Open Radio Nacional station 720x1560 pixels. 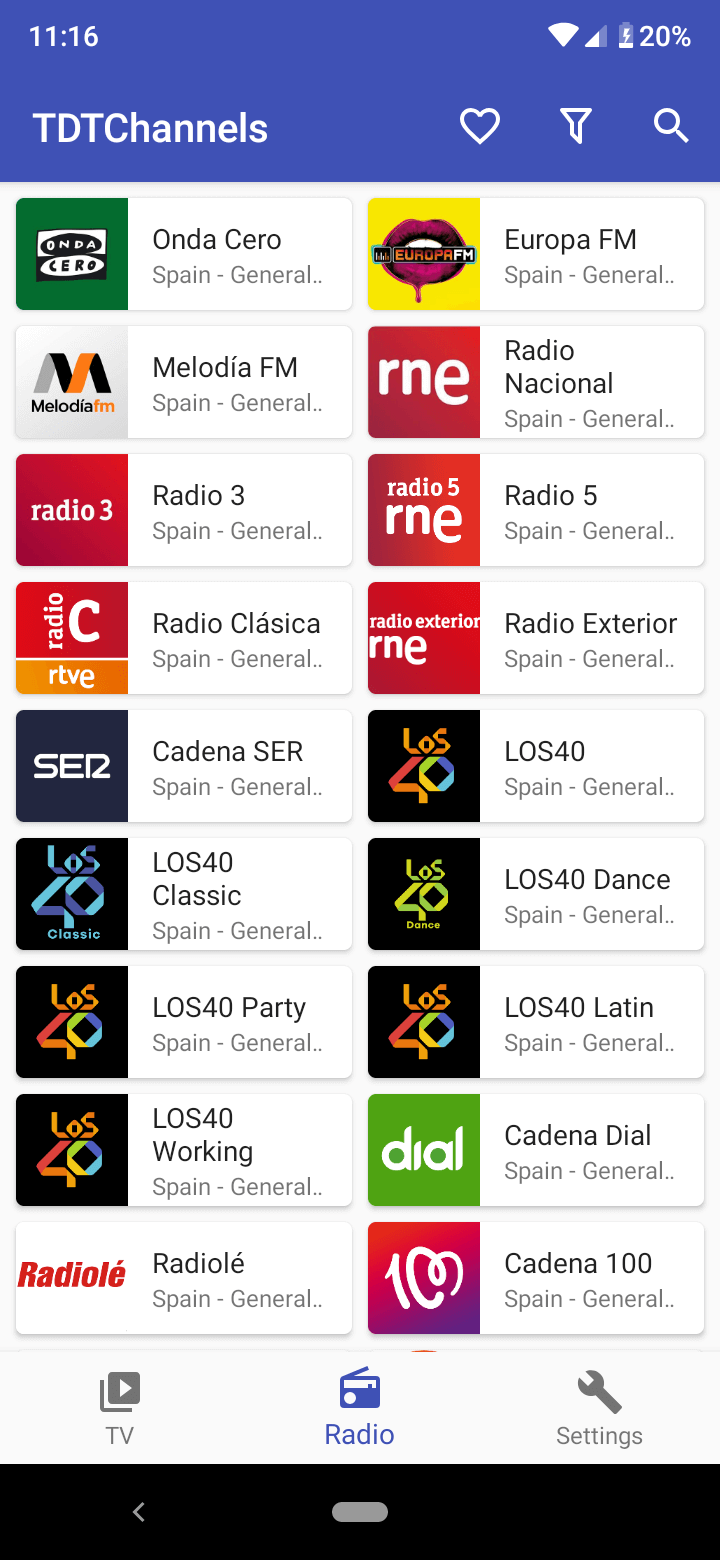click(x=536, y=382)
